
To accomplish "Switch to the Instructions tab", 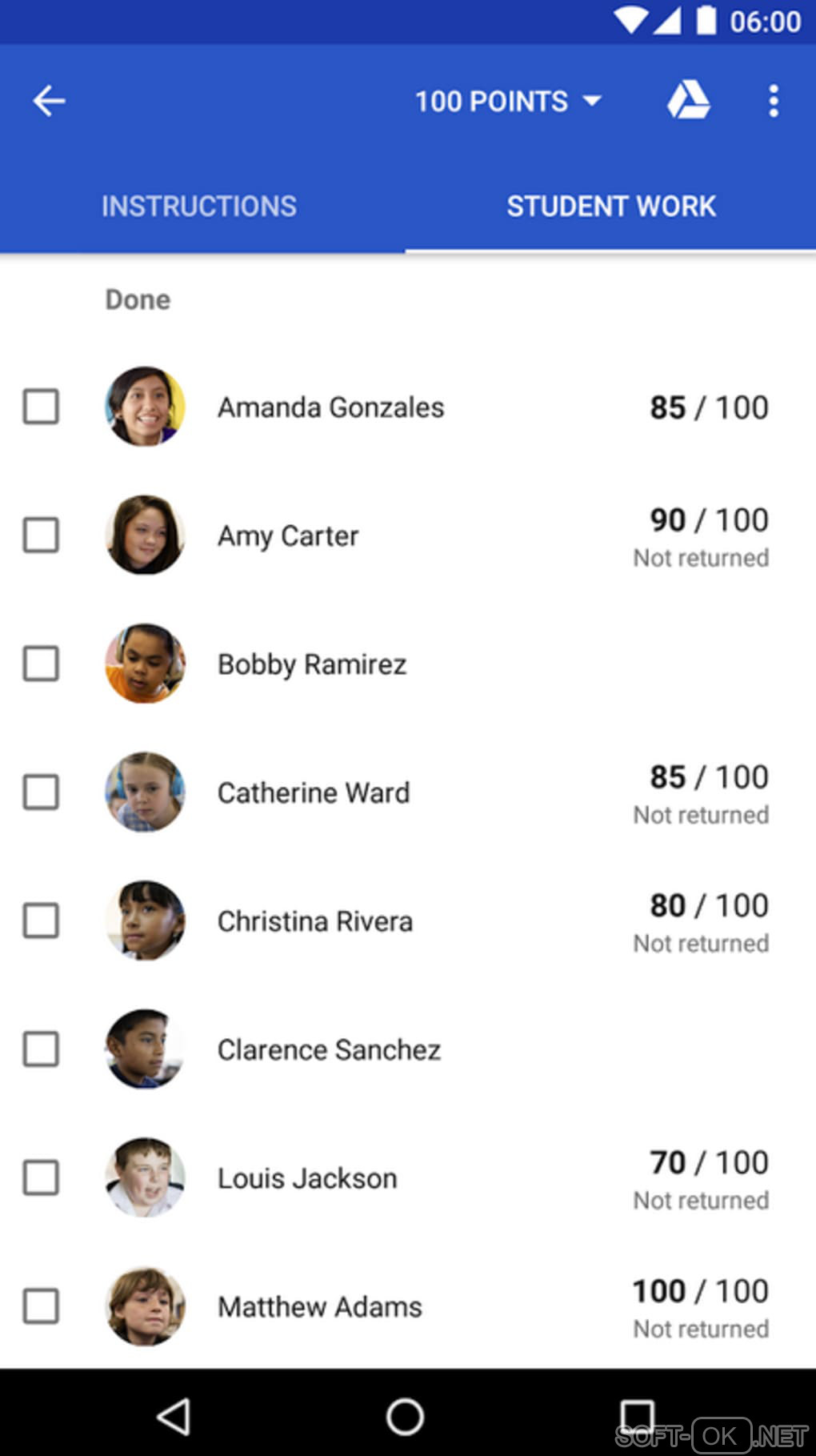I will 199,207.
